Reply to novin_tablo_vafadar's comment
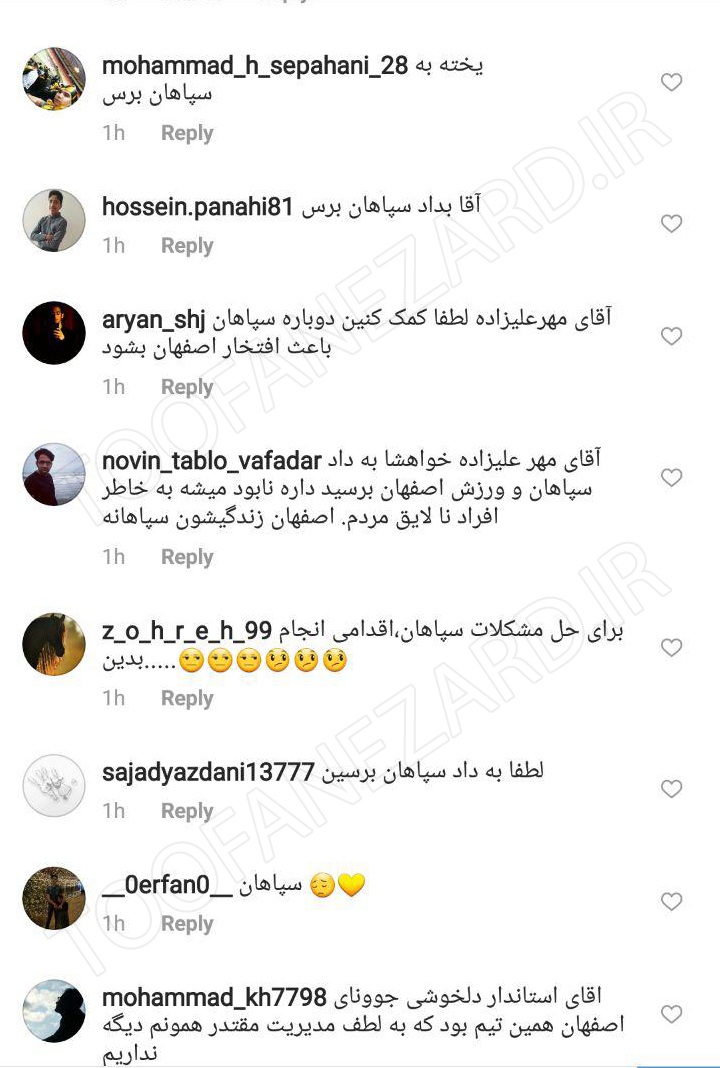This screenshot has width=720, height=1068. 187,557
